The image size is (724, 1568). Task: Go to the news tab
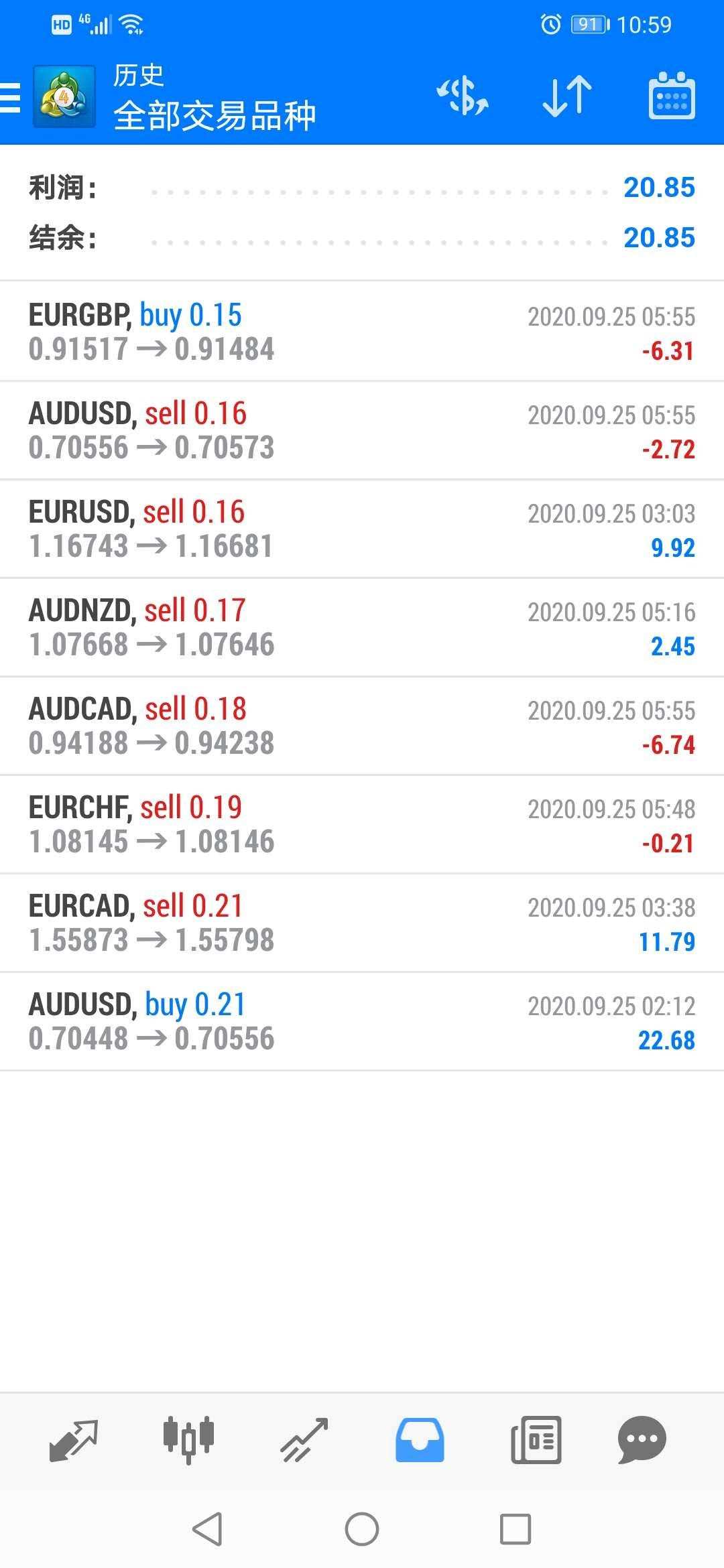coord(536,1439)
